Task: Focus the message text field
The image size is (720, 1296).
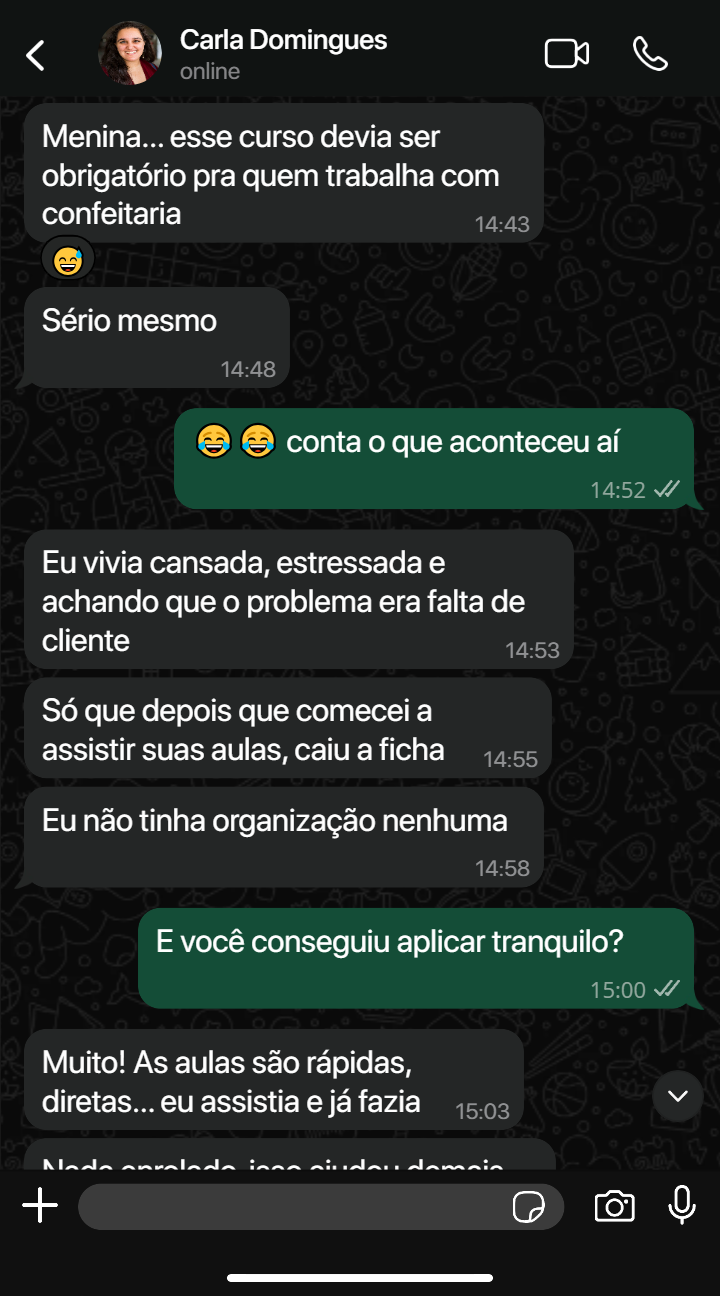Action: click(x=290, y=1207)
